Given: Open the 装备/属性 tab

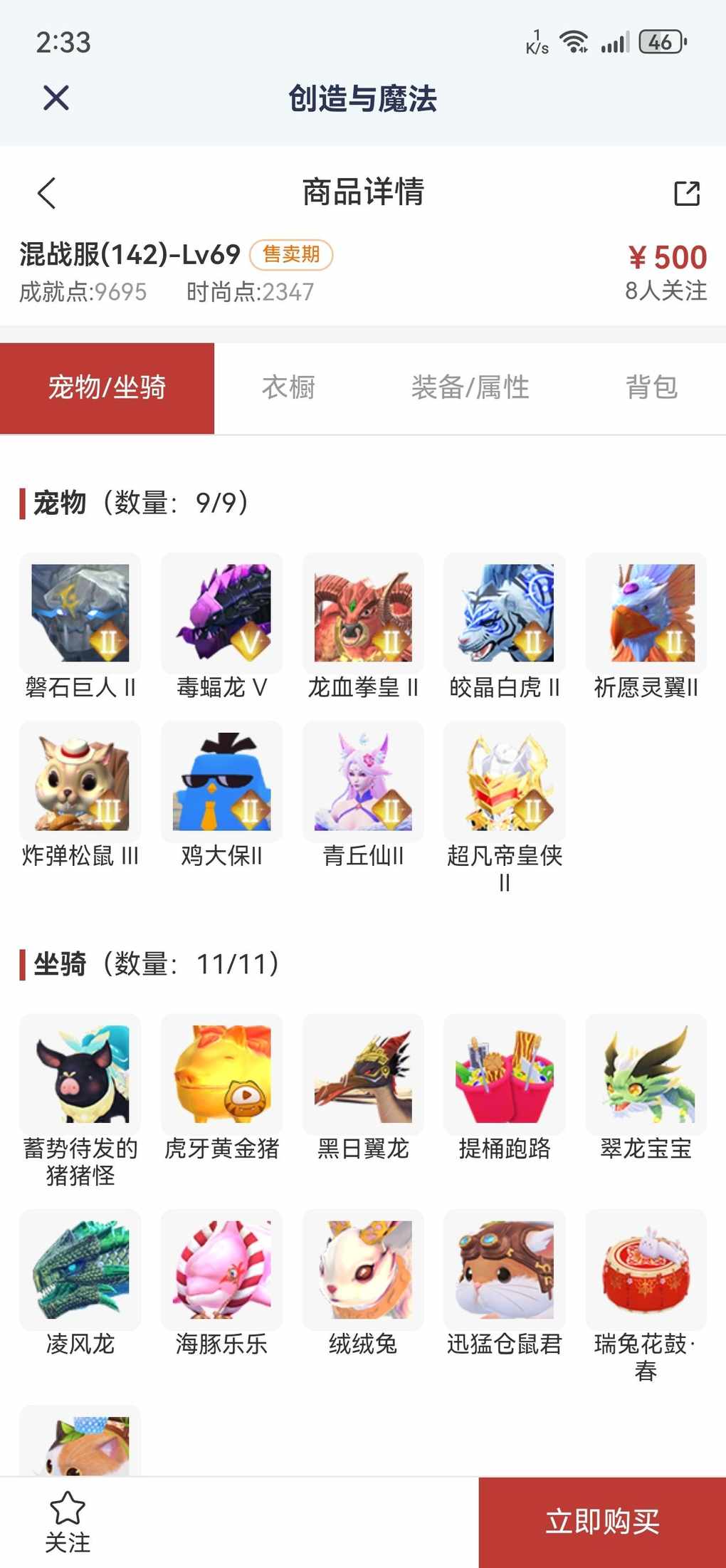Looking at the screenshot, I should pyautogui.click(x=470, y=388).
